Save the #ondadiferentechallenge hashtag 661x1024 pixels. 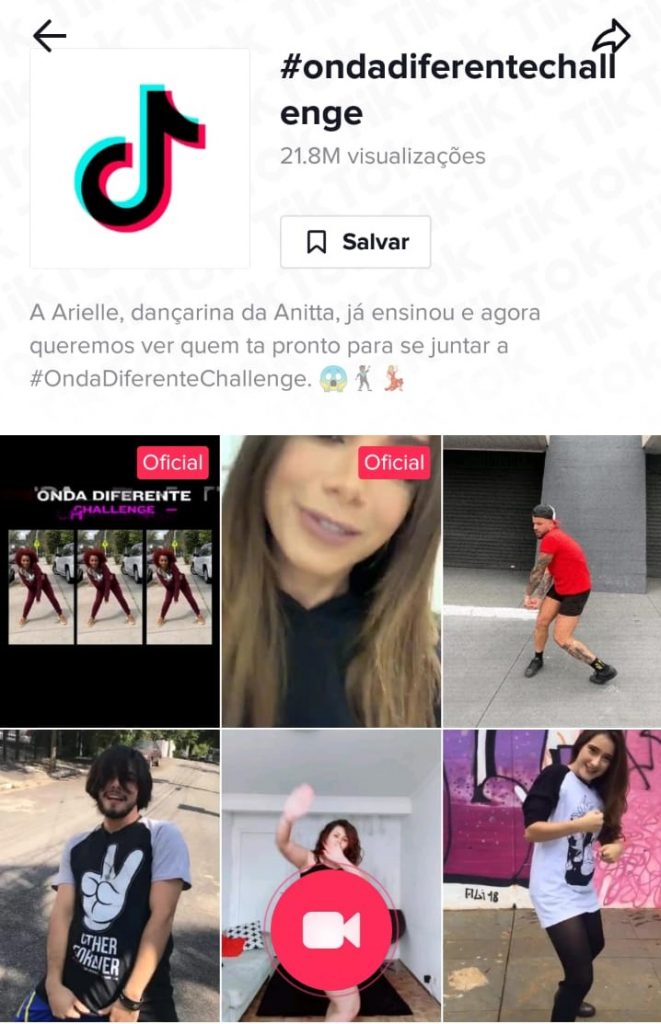[x=355, y=242]
